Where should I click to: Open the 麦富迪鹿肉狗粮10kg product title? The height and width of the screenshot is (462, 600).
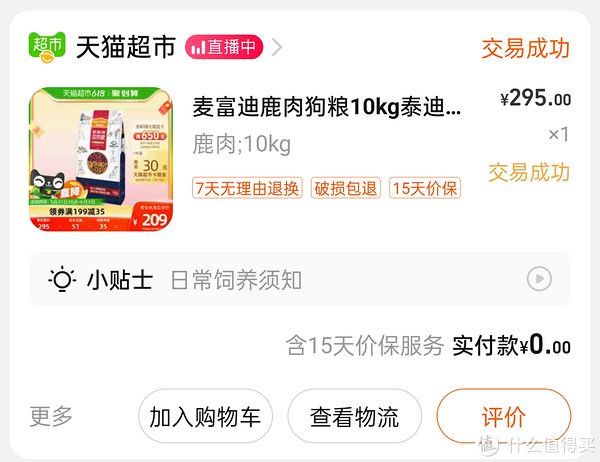(x=327, y=106)
